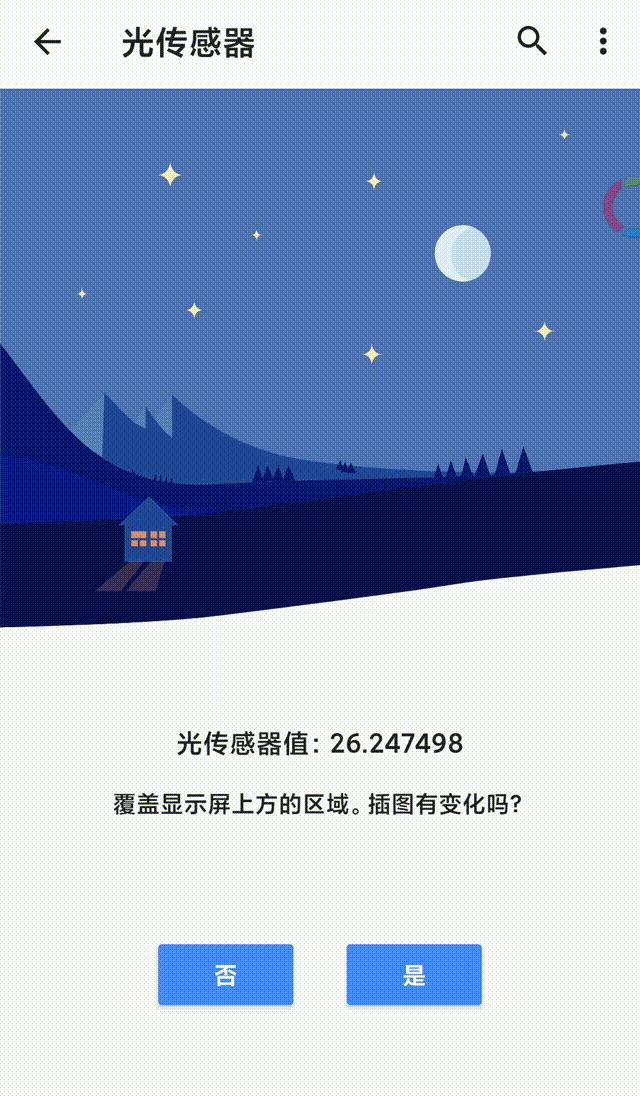The width and height of the screenshot is (640, 1096).
Task: Answer 否 to the illustration question
Action: [x=226, y=974]
